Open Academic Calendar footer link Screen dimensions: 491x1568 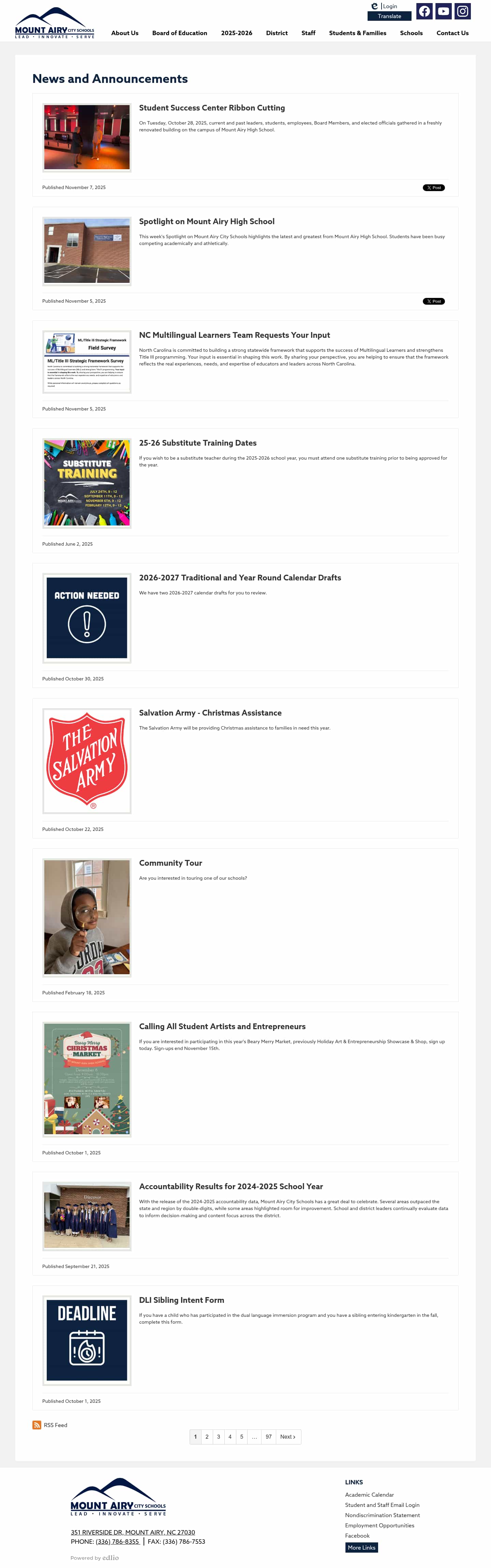[369, 1494]
